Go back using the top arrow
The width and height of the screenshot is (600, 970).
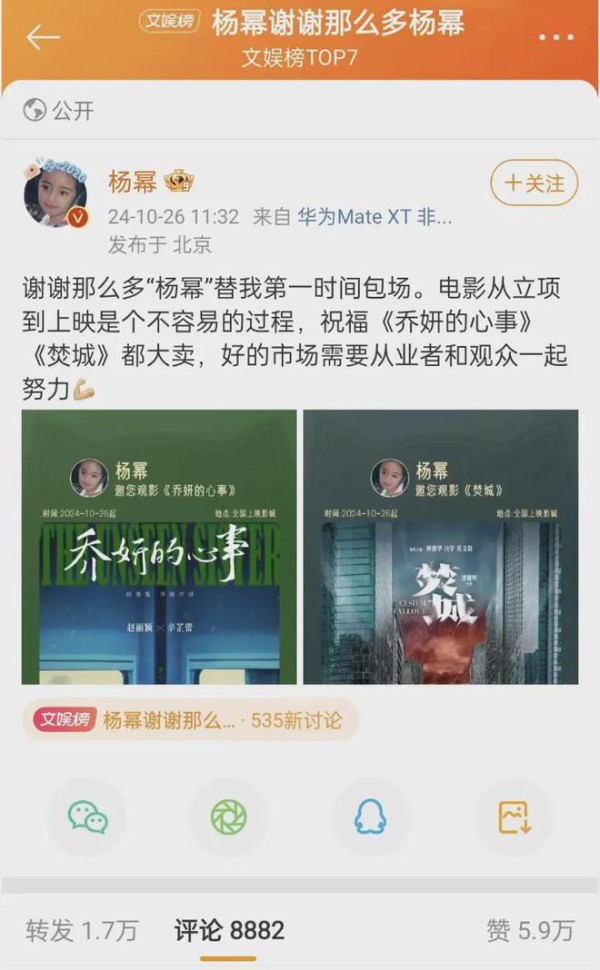click(43, 38)
